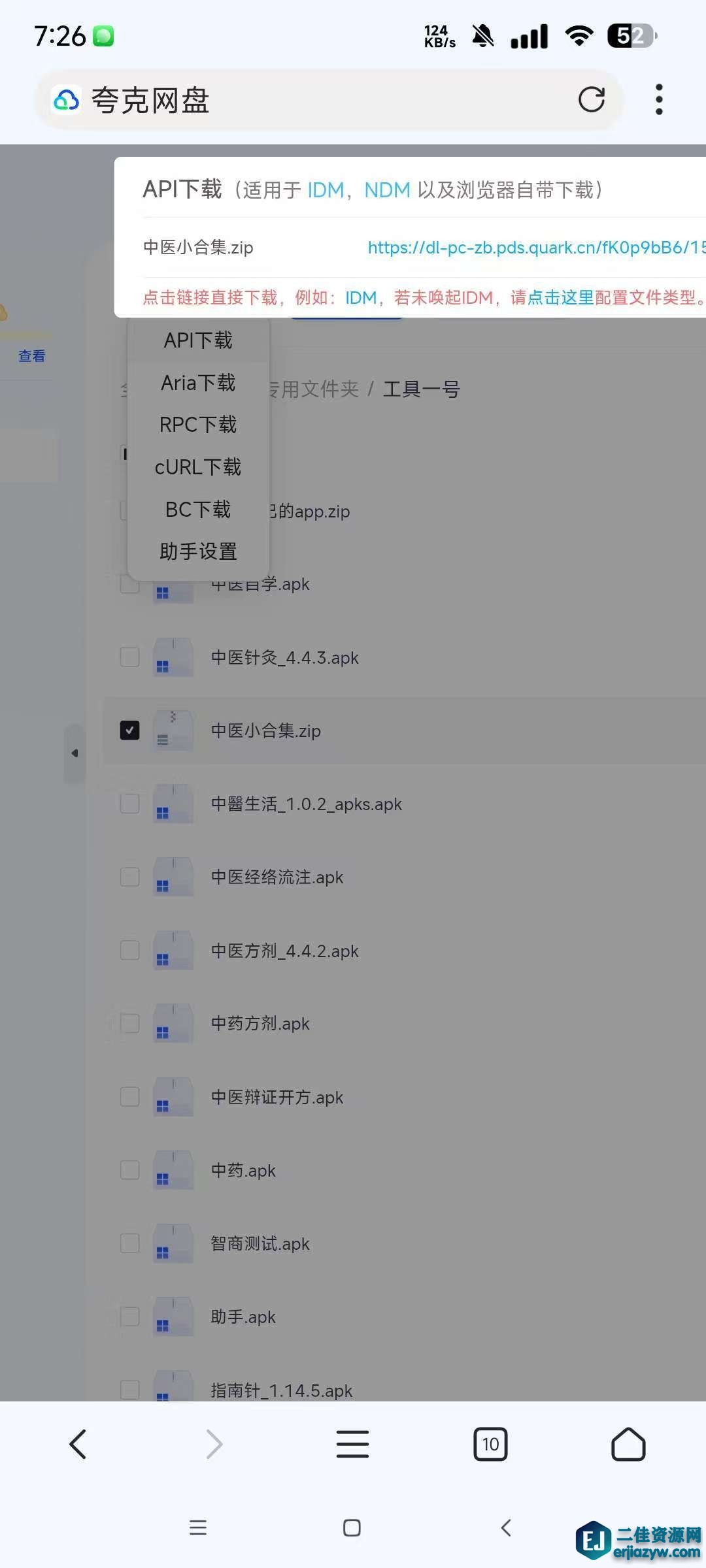Select cURL下载 from the menu
This screenshot has height=1568, width=706.
click(x=198, y=467)
